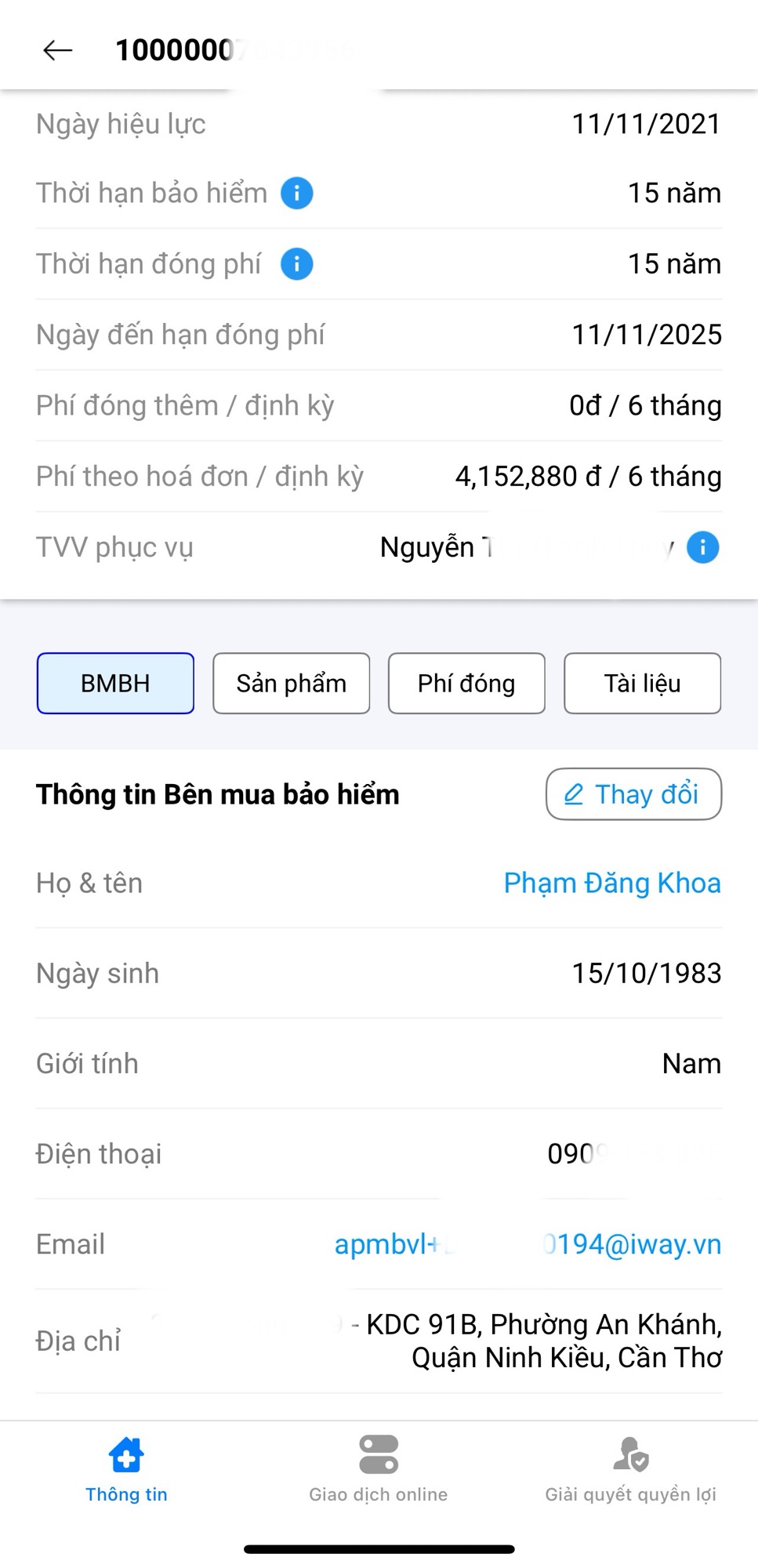Tap the address in Quận Ninh Kiều, Cần Thơ
The height and width of the screenshot is (1568, 758).
(568, 1341)
